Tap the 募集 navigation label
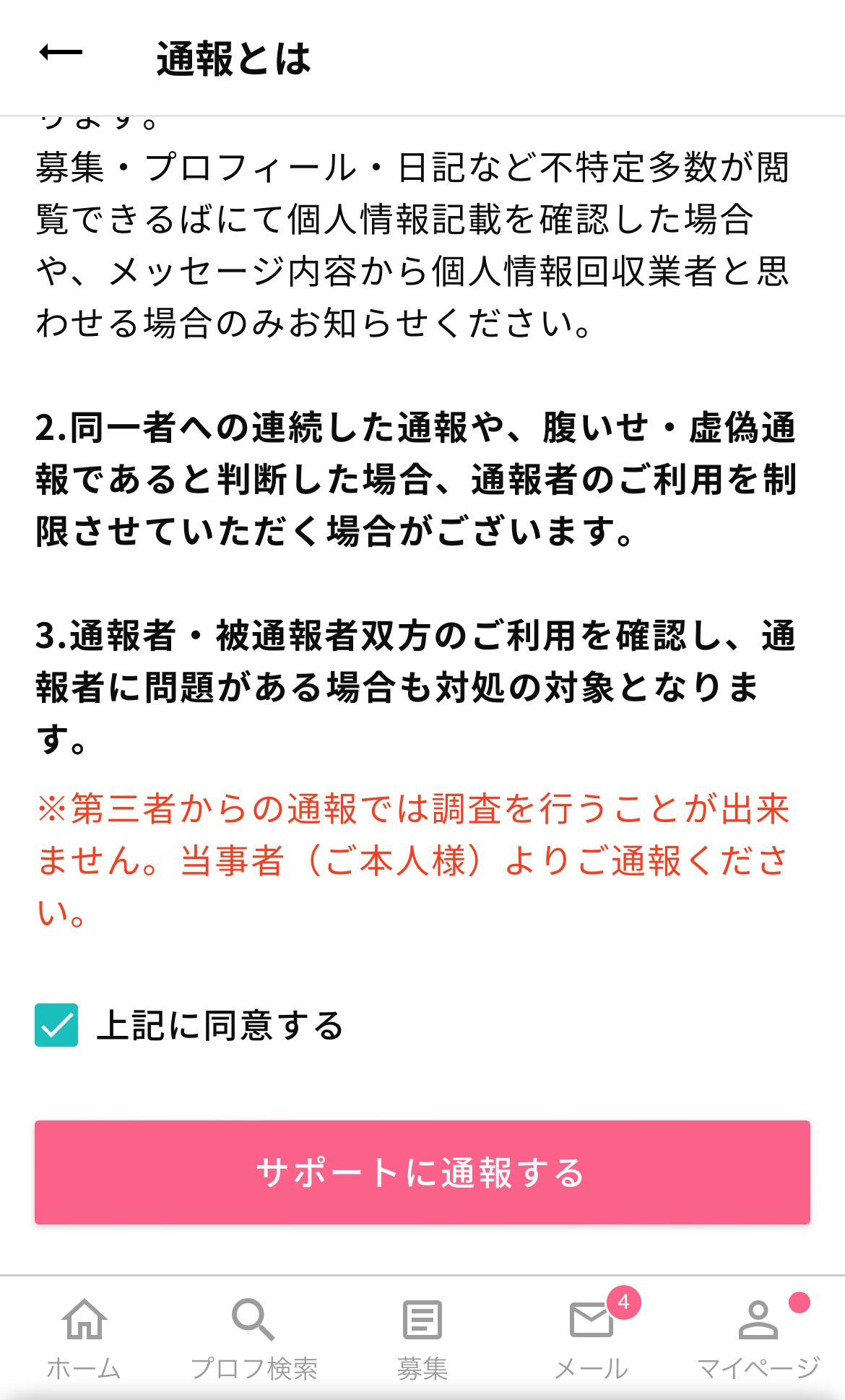Image resolution: width=845 pixels, height=1400 pixels. pyautogui.click(x=421, y=1365)
